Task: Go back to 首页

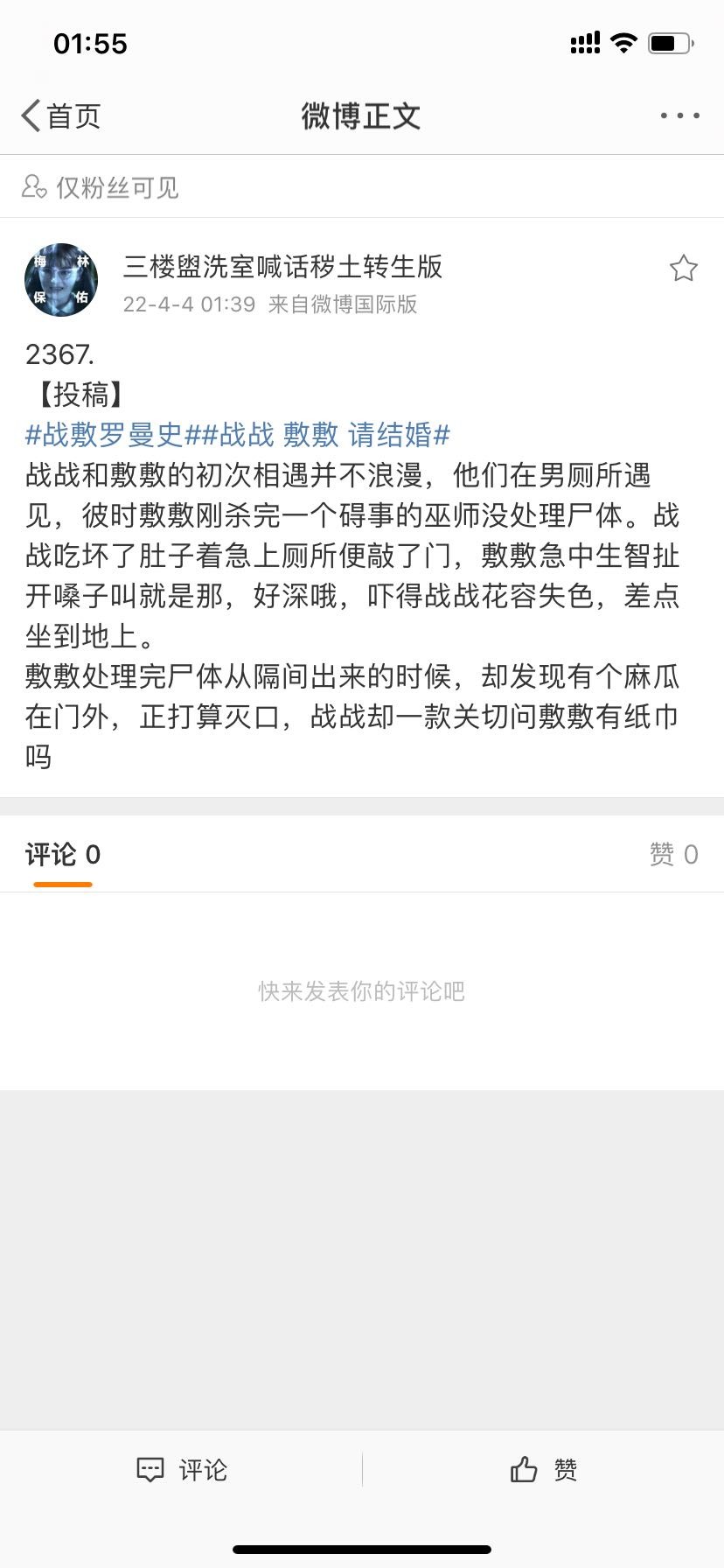Action: tap(61, 115)
